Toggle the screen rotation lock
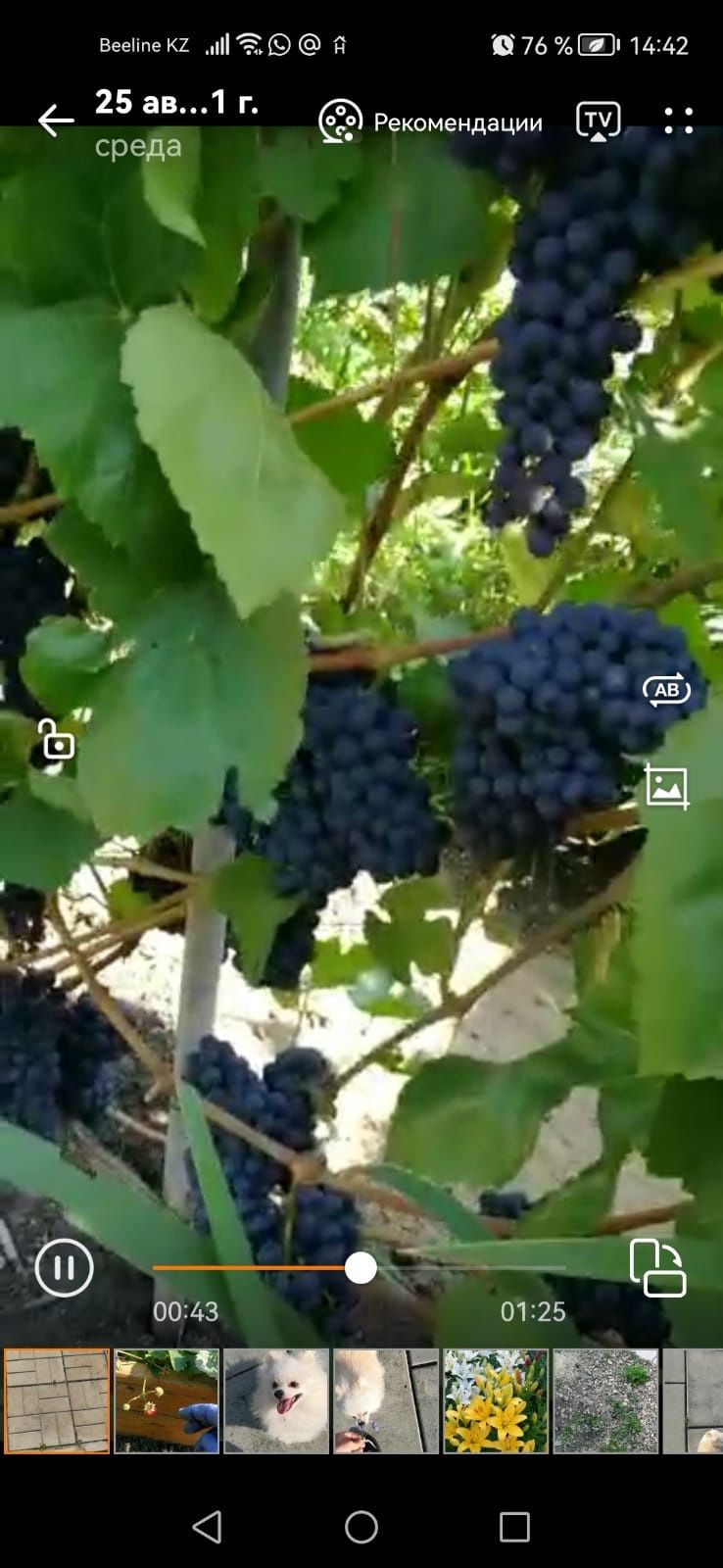The height and width of the screenshot is (1568, 723). point(56,741)
